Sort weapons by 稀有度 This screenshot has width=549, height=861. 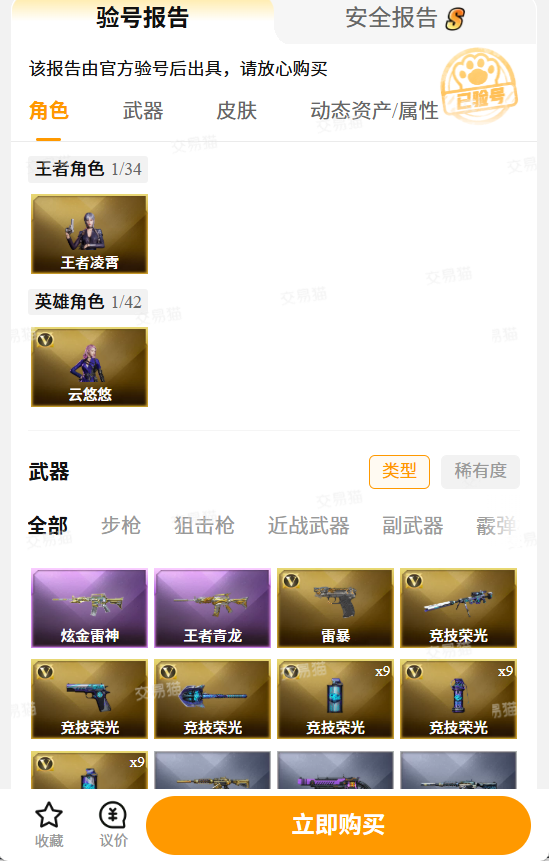coord(480,471)
